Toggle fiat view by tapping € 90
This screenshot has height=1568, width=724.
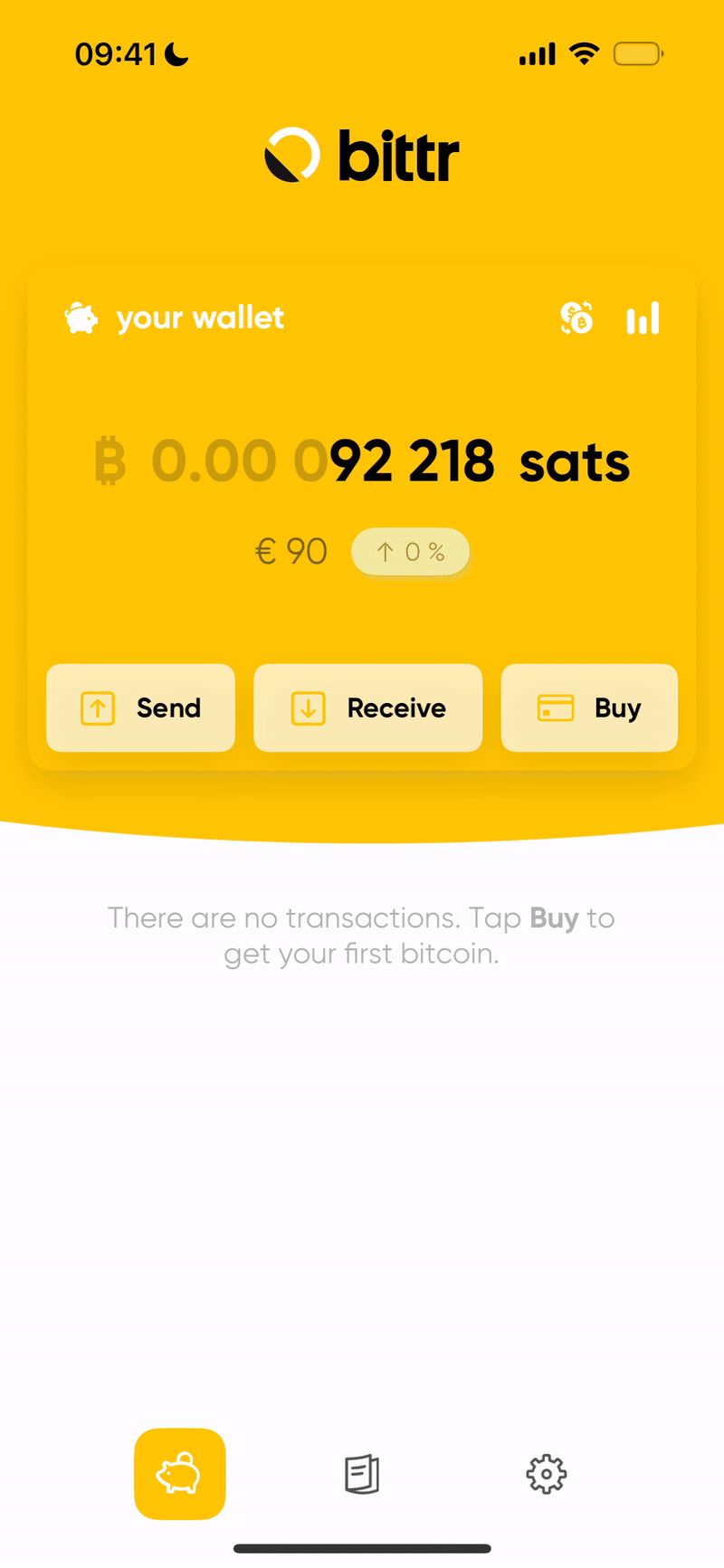(291, 551)
